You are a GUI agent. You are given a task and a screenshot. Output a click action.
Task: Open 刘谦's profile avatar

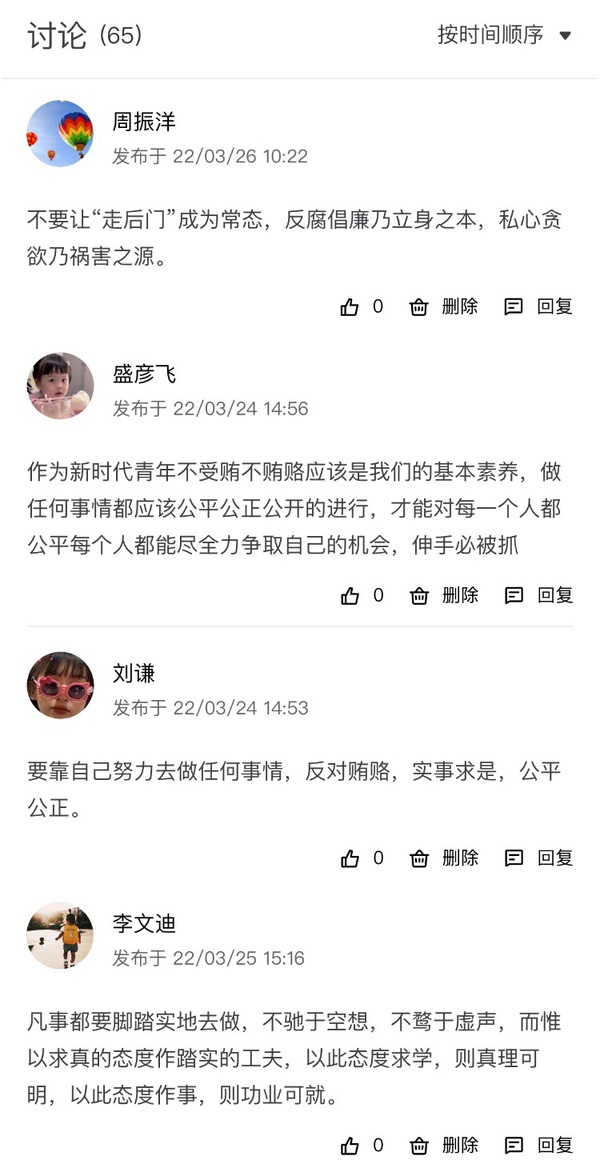tap(60, 685)
